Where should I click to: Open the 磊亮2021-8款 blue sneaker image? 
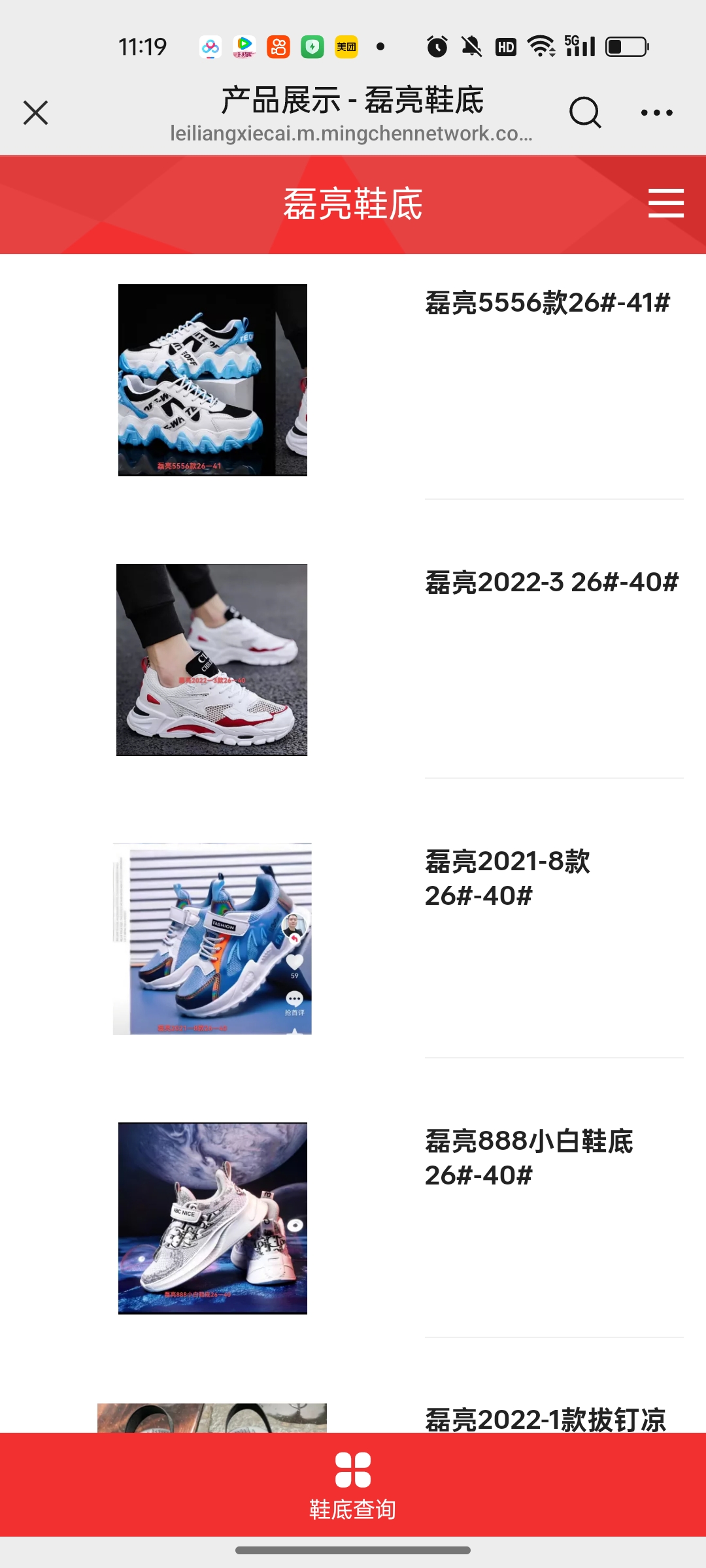pos(212,939)
